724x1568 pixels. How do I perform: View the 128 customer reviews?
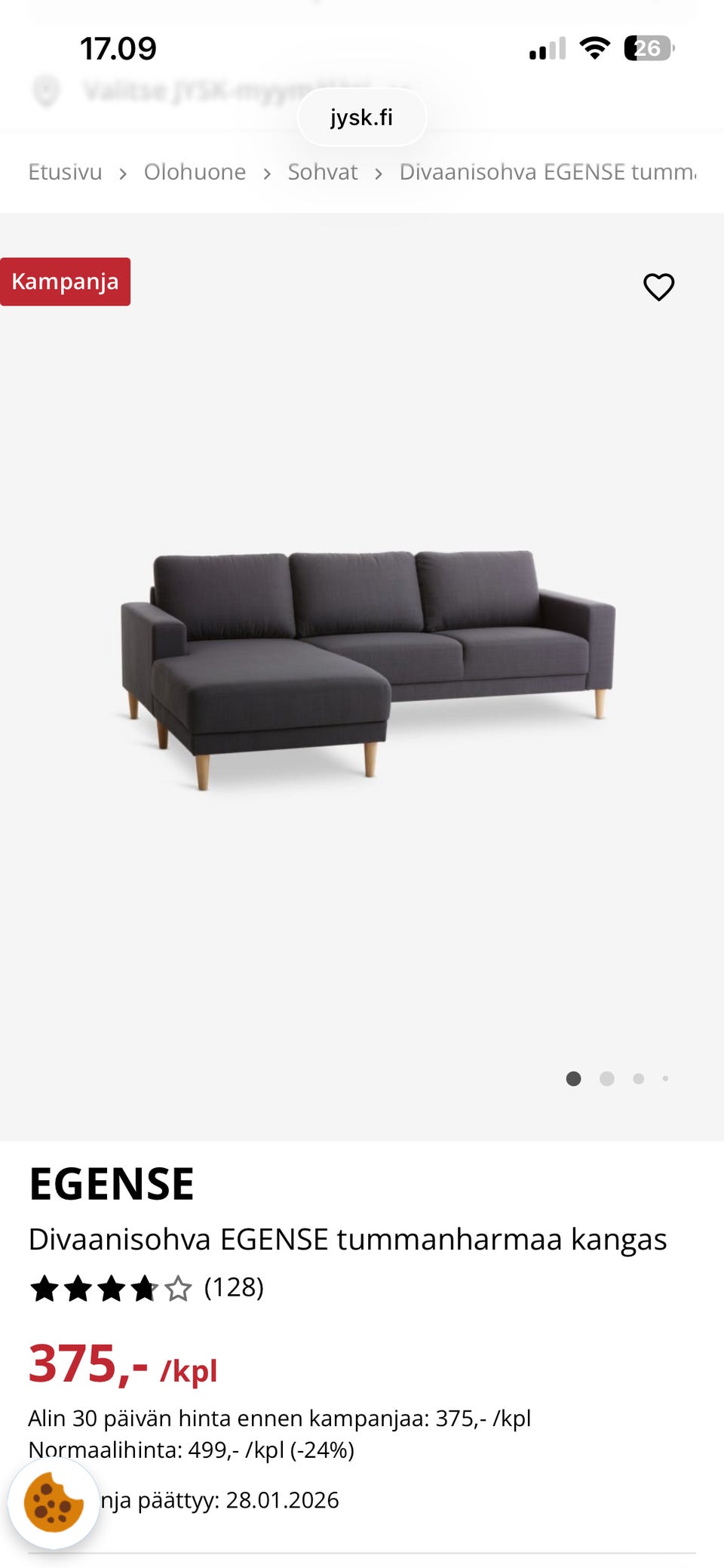coord(234,1287)
